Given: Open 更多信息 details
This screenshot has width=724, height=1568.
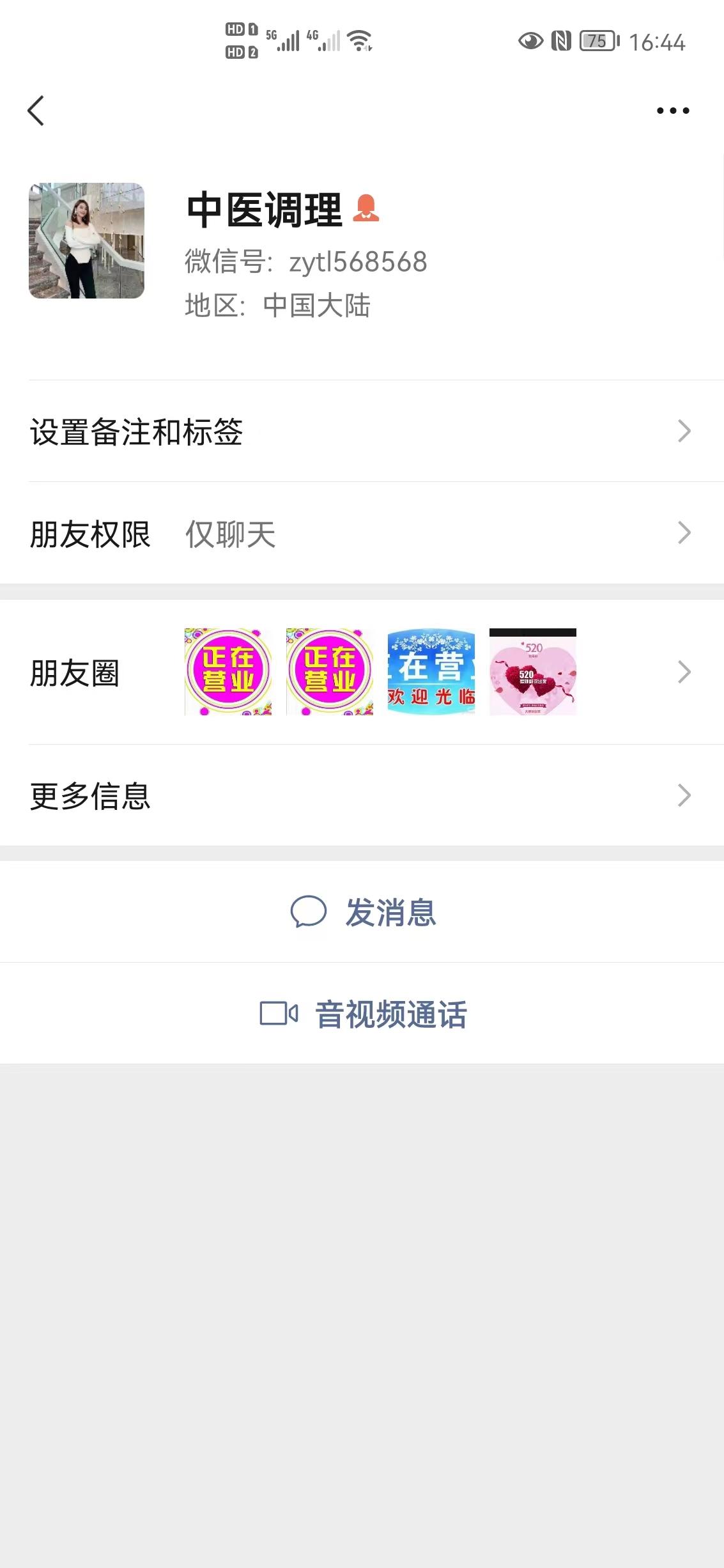Looking at the screenshot, I should (x=362, y=796).
